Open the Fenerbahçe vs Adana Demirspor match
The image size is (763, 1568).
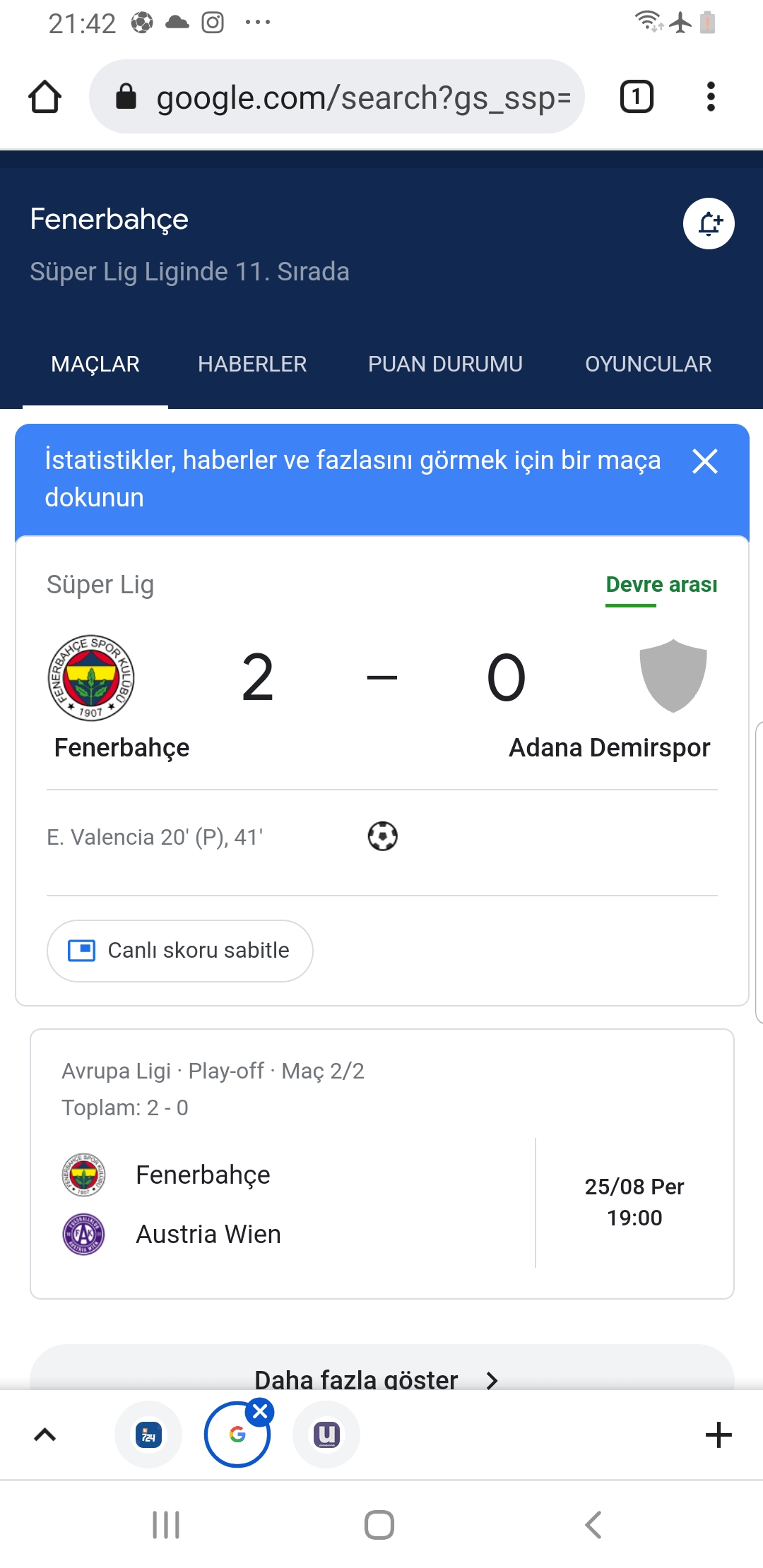[x=381, y=706]
